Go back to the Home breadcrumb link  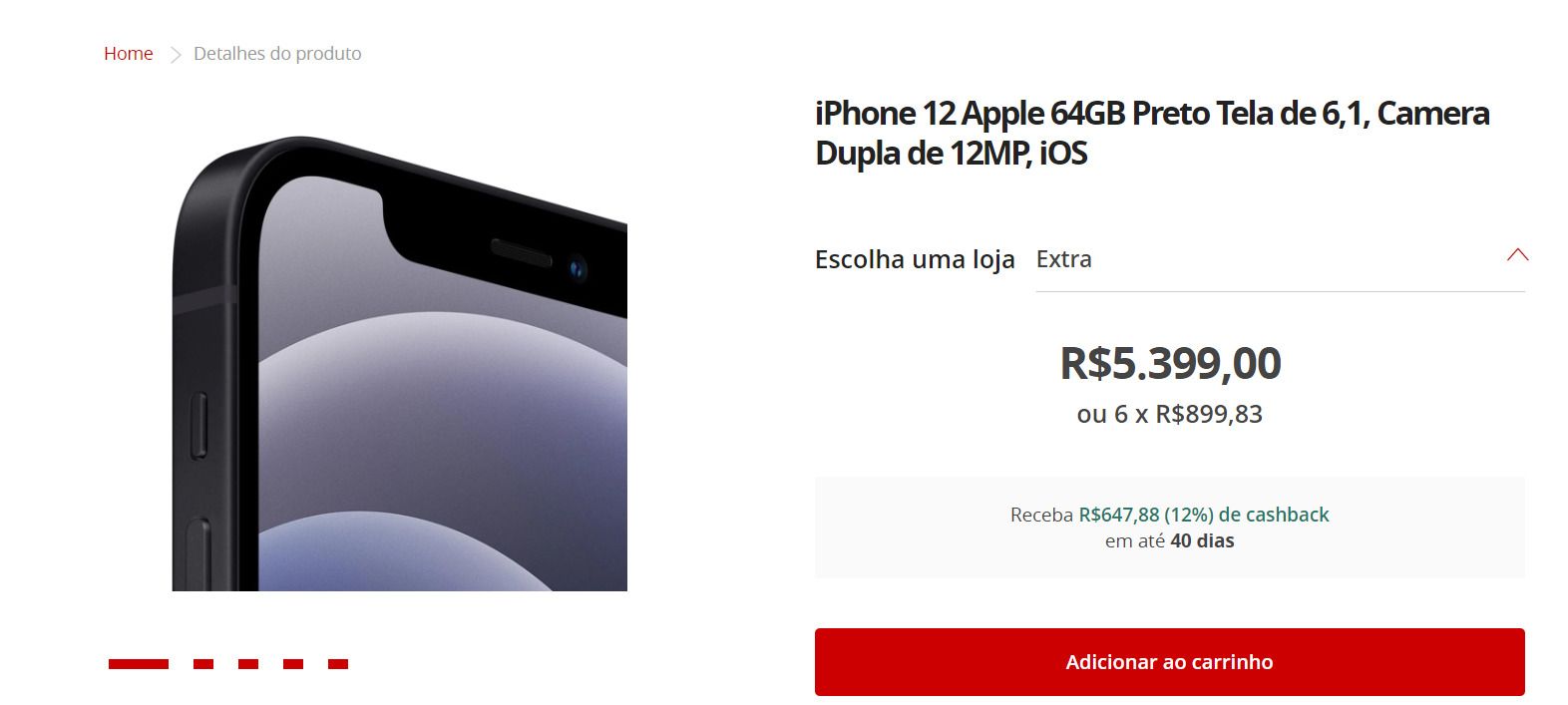(128, 54)
